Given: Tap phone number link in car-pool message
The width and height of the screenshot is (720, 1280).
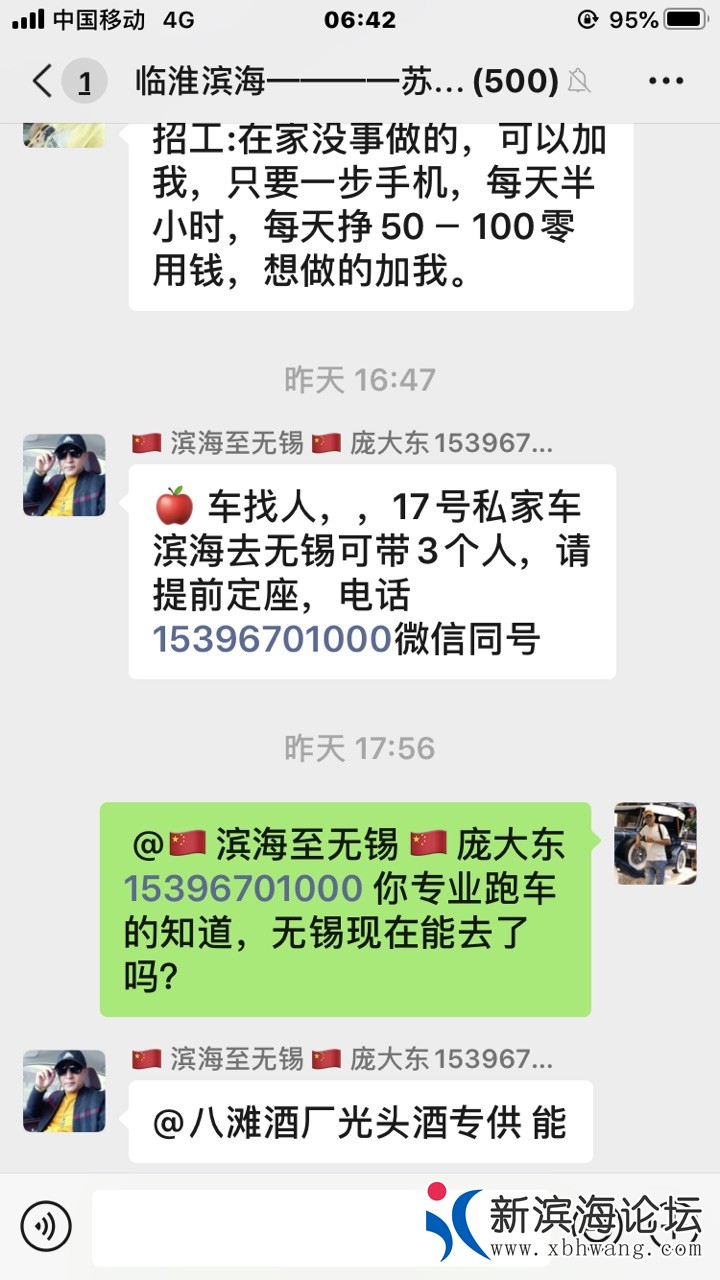Looking at the screenshot, I should coord(271,638).
